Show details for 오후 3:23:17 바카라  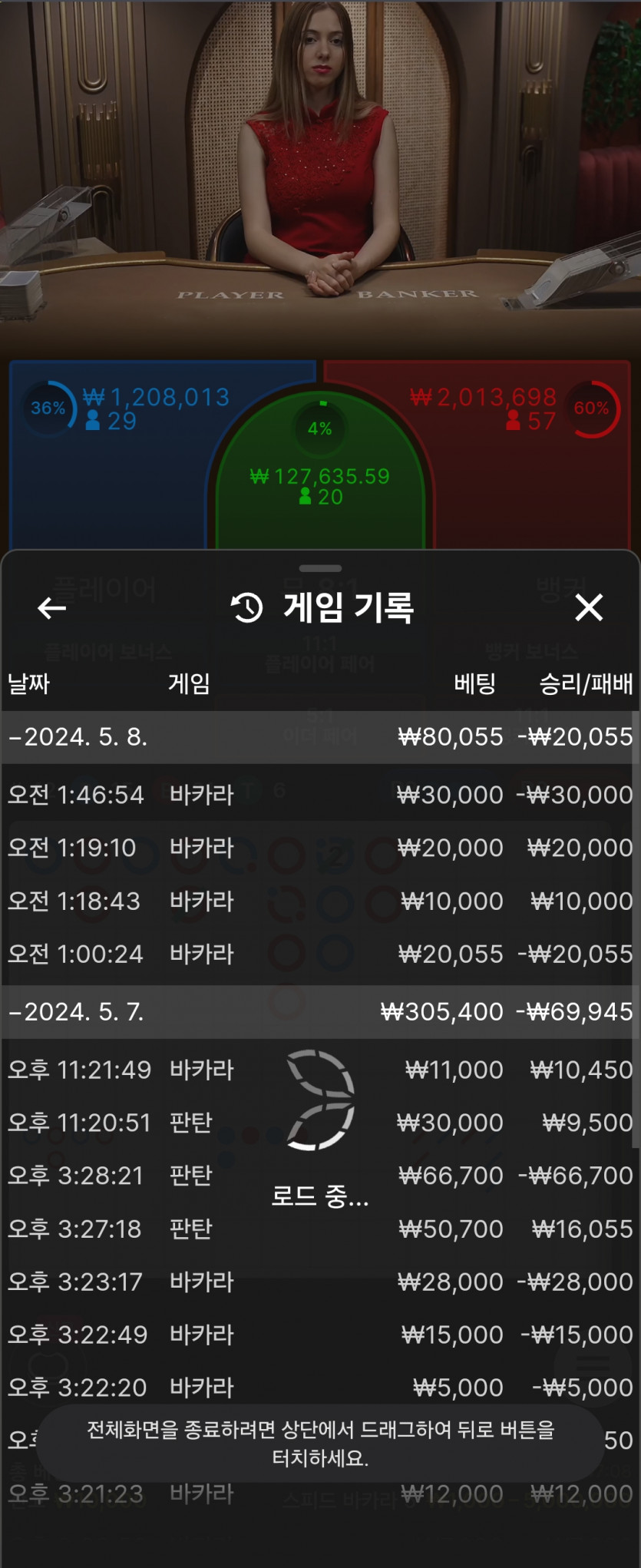[x=319, y=1282]
